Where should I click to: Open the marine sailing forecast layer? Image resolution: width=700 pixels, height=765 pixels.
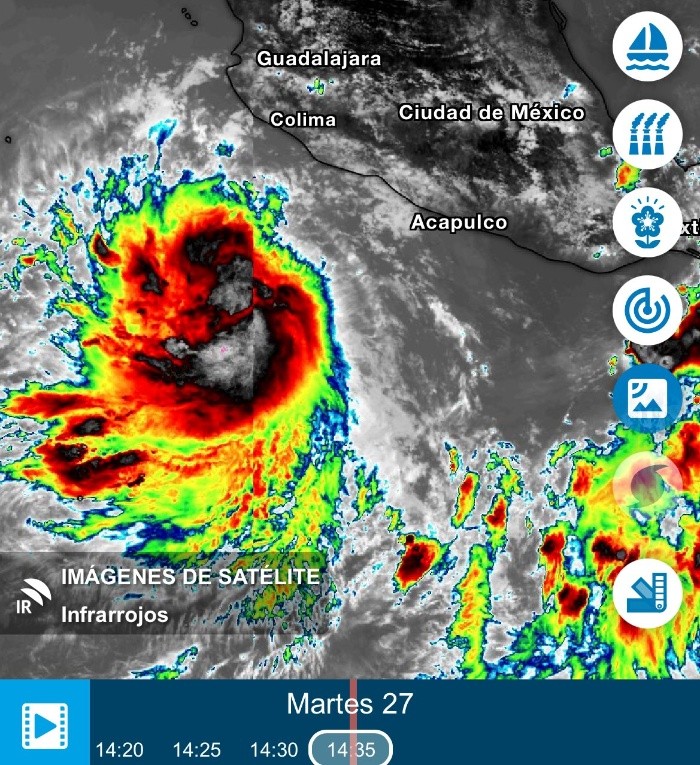point(647,46)
